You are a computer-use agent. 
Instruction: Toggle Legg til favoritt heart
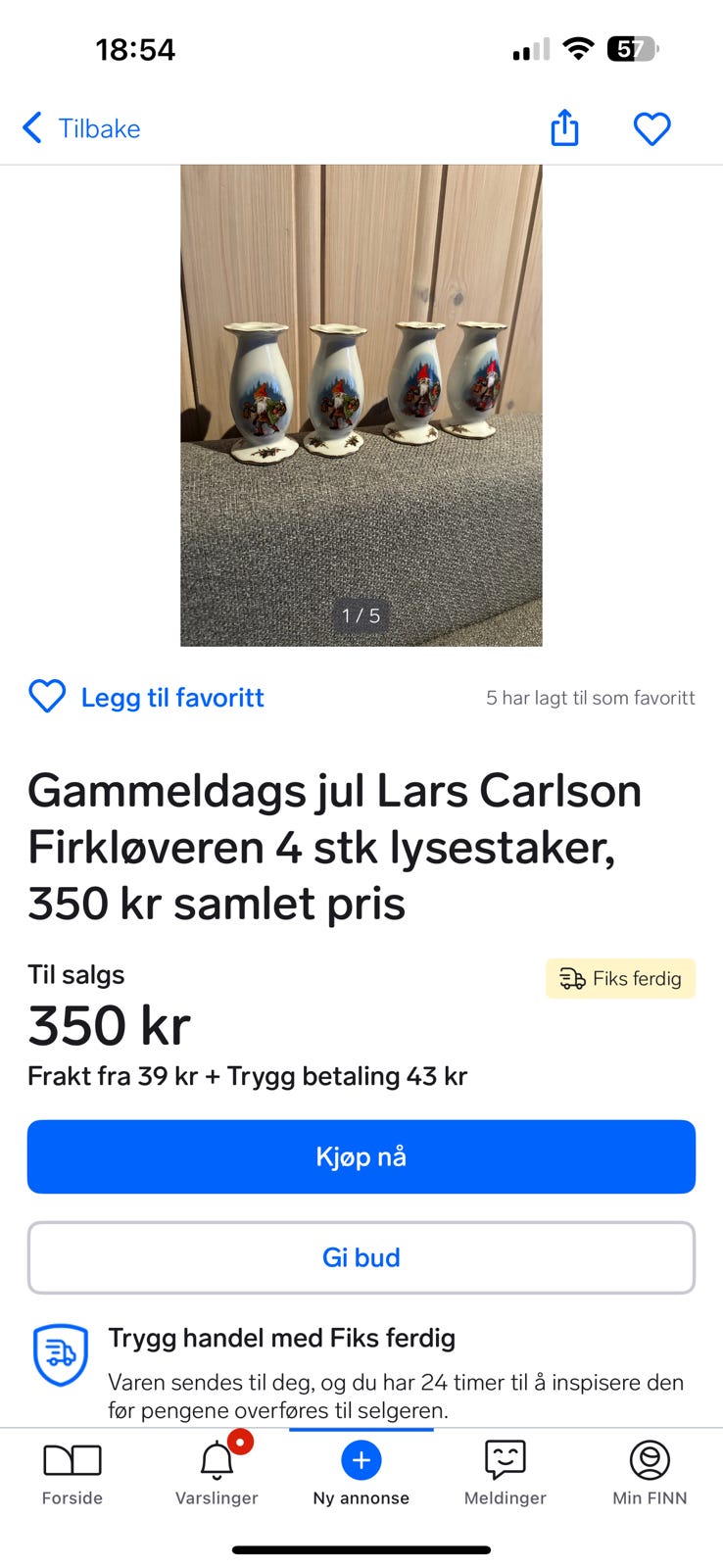(46, 697)
